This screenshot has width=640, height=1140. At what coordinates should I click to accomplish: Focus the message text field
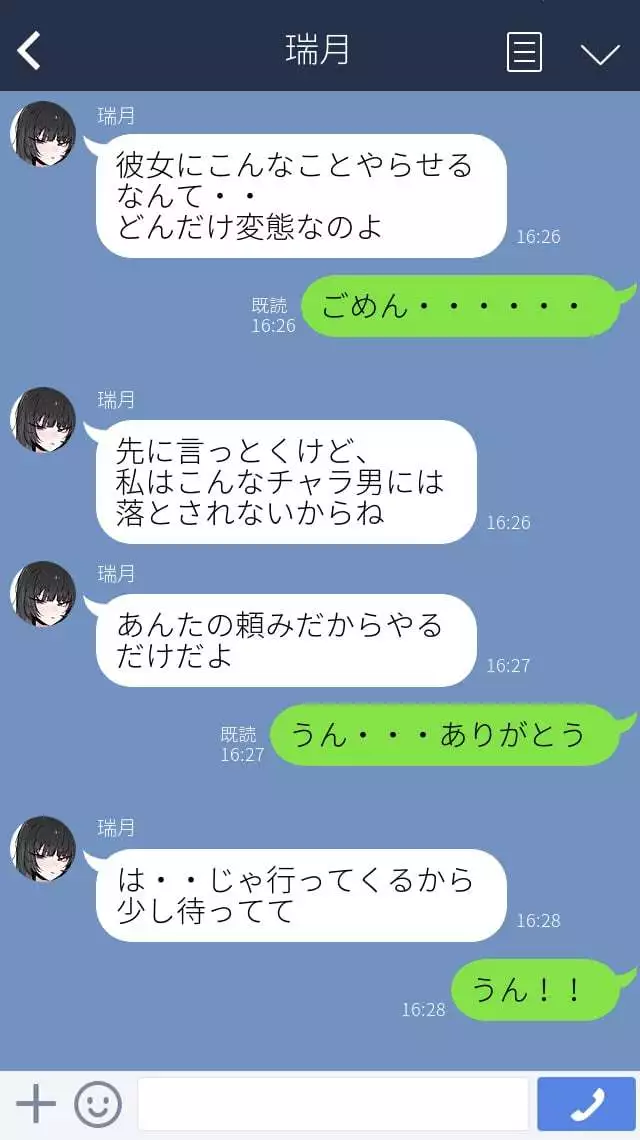pyautogui.click(x=333, y=1104)
